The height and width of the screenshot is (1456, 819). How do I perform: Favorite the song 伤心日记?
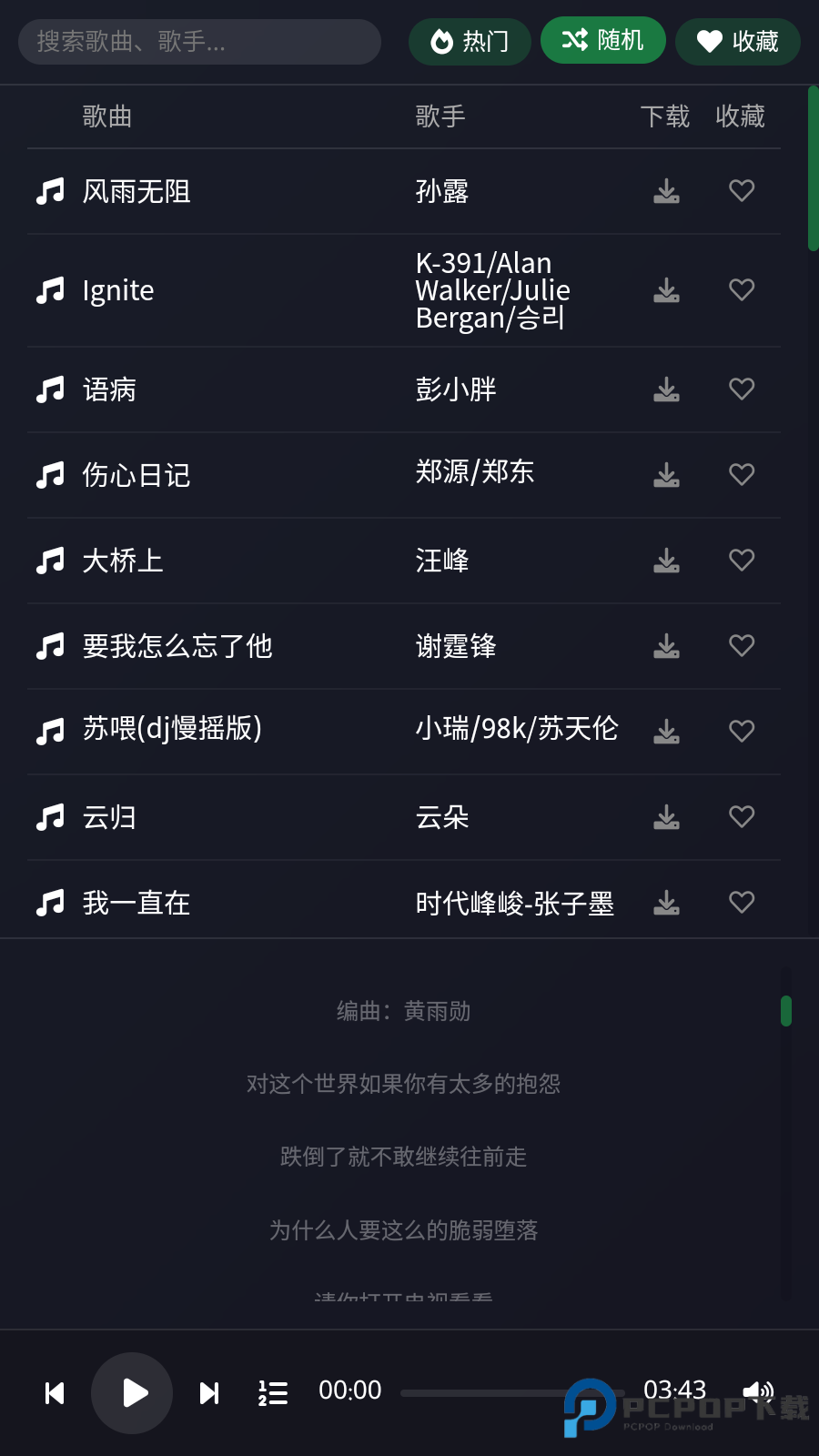(x=741, y=474)
